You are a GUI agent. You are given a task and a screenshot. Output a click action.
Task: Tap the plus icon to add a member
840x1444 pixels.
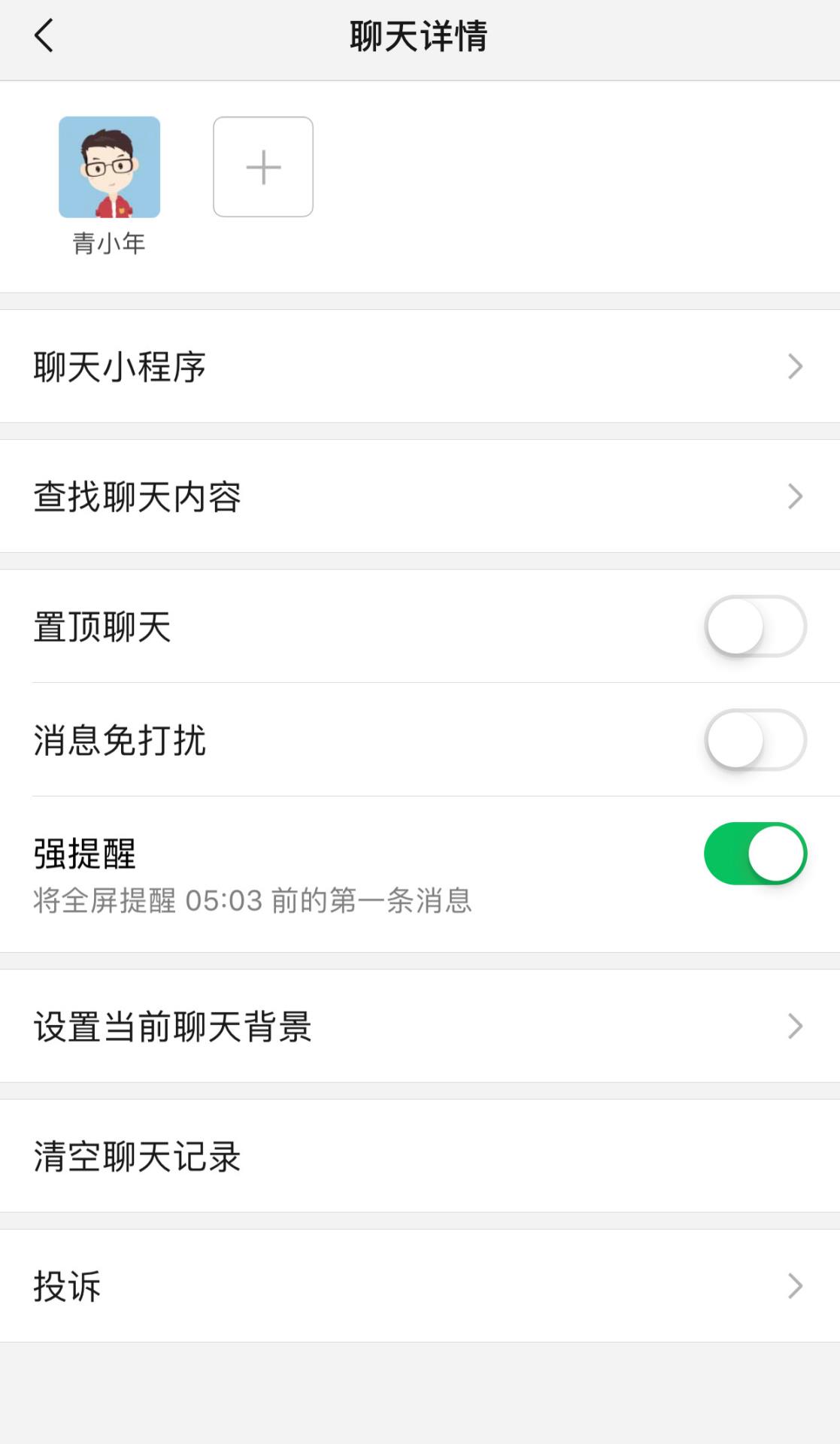tap(263, 167)
